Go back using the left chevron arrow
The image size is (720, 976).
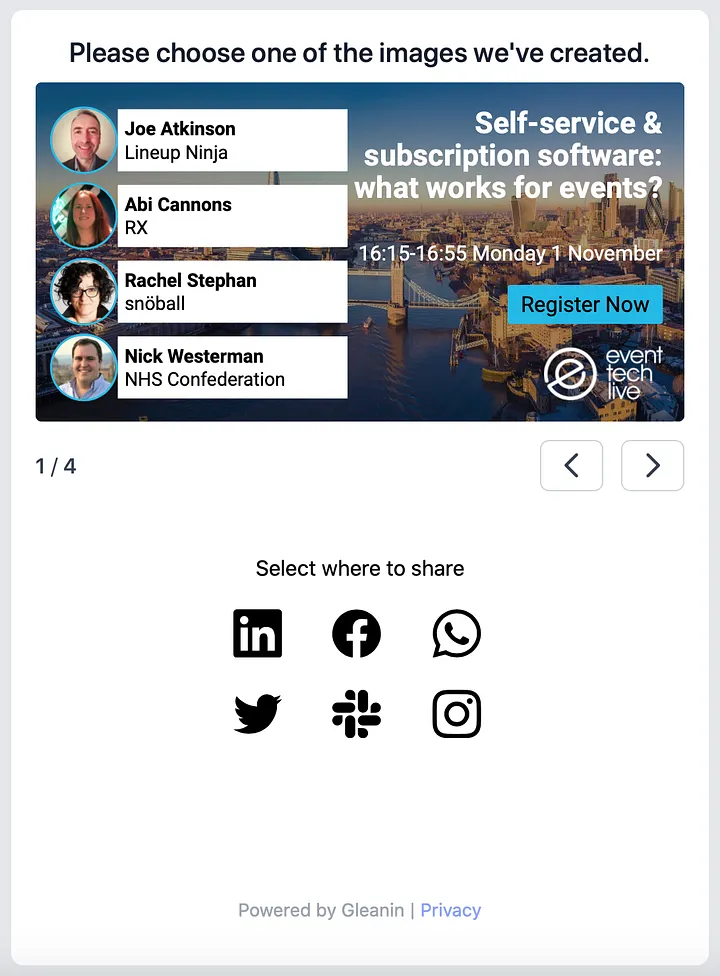click(571, 465)
